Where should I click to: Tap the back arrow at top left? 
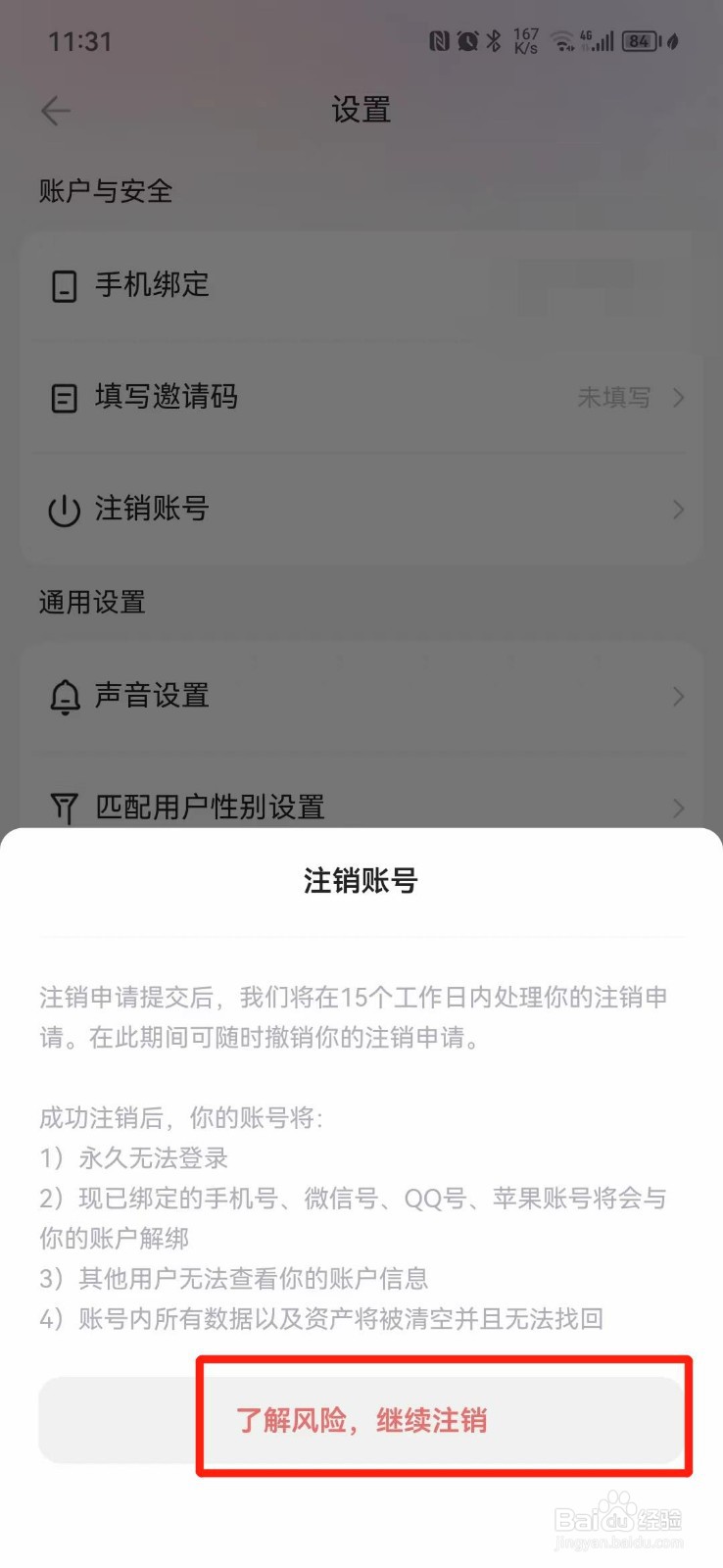click(x=55, y=111)
